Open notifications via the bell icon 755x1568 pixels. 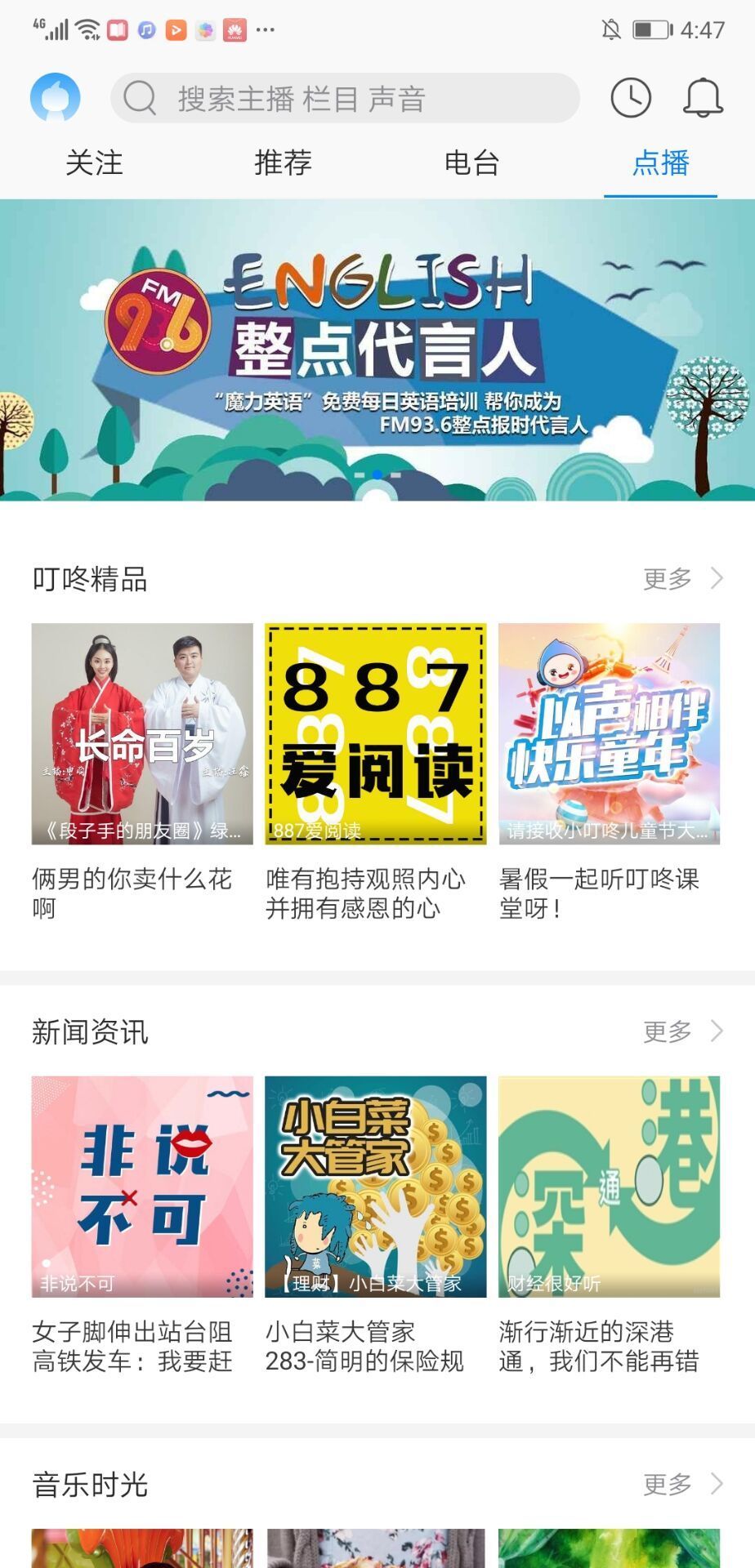tap(701, 97)
